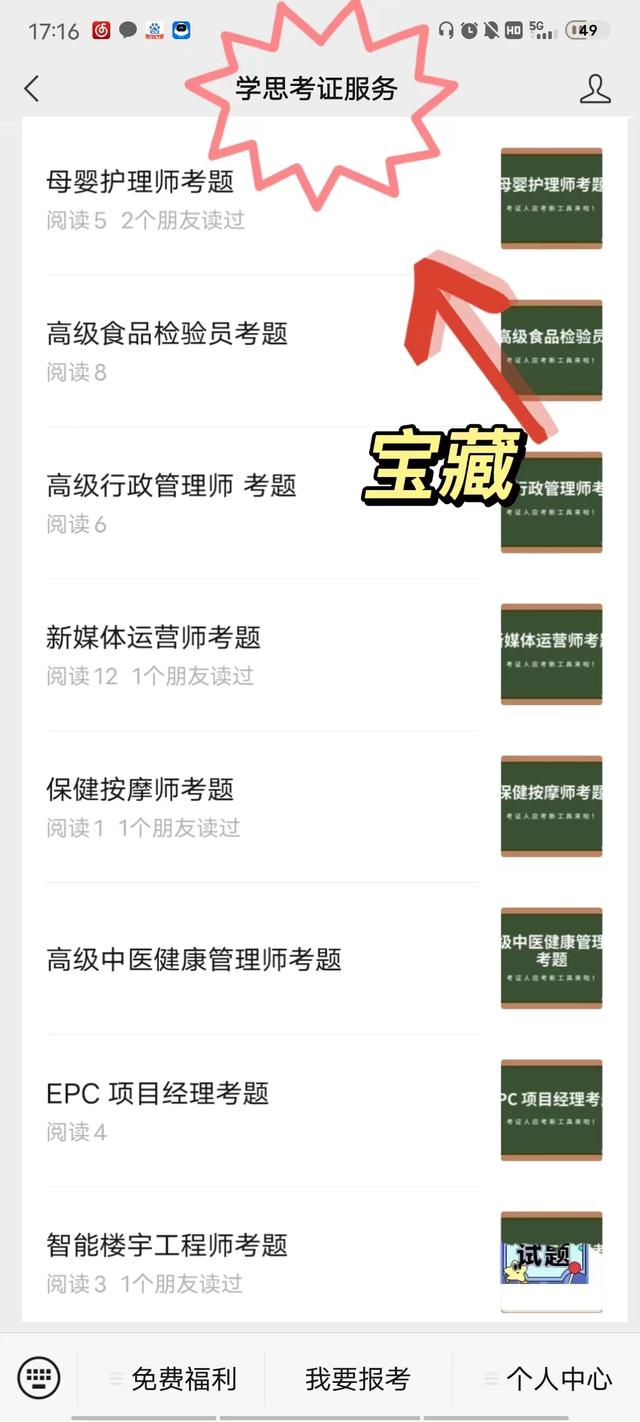Expand the 免费福利 menu
The image size is (640, 1422).
(x=172, y=1379)
